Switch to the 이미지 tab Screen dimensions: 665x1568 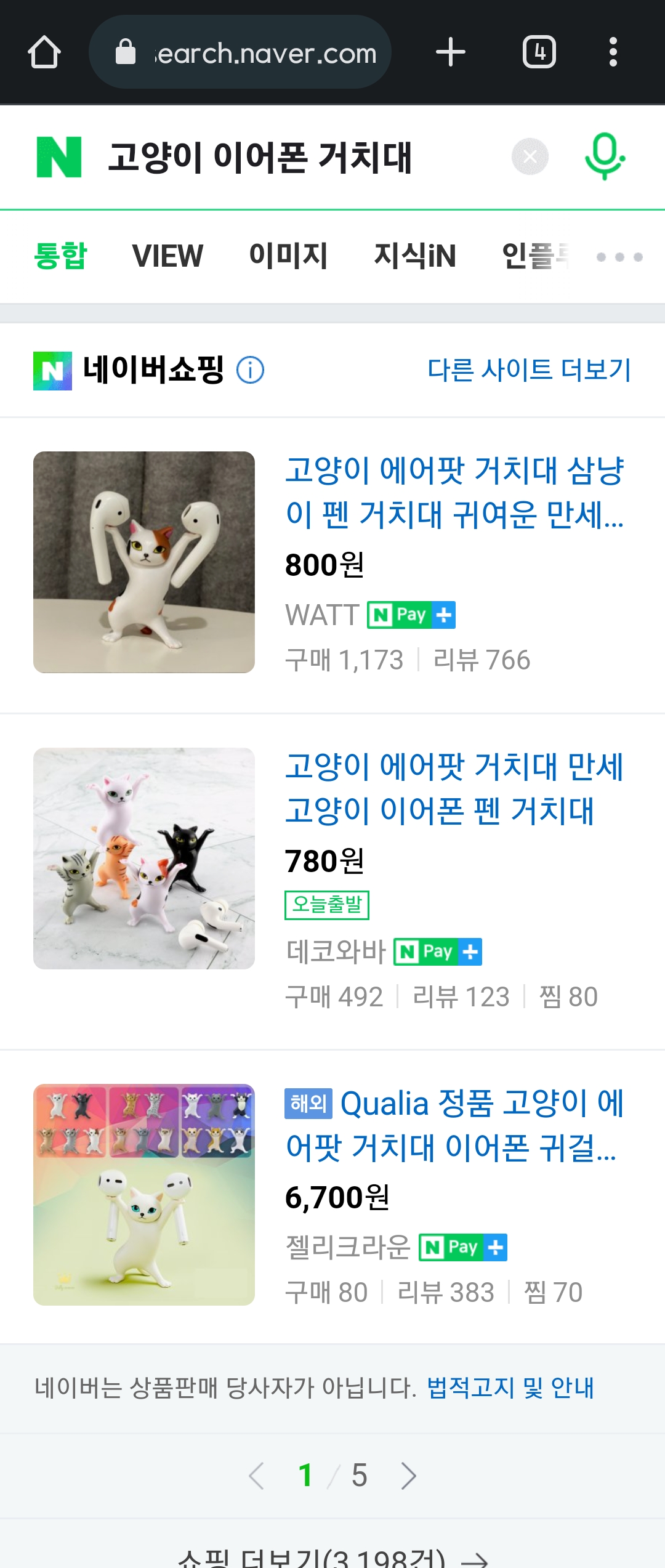(x=288, y=256)
